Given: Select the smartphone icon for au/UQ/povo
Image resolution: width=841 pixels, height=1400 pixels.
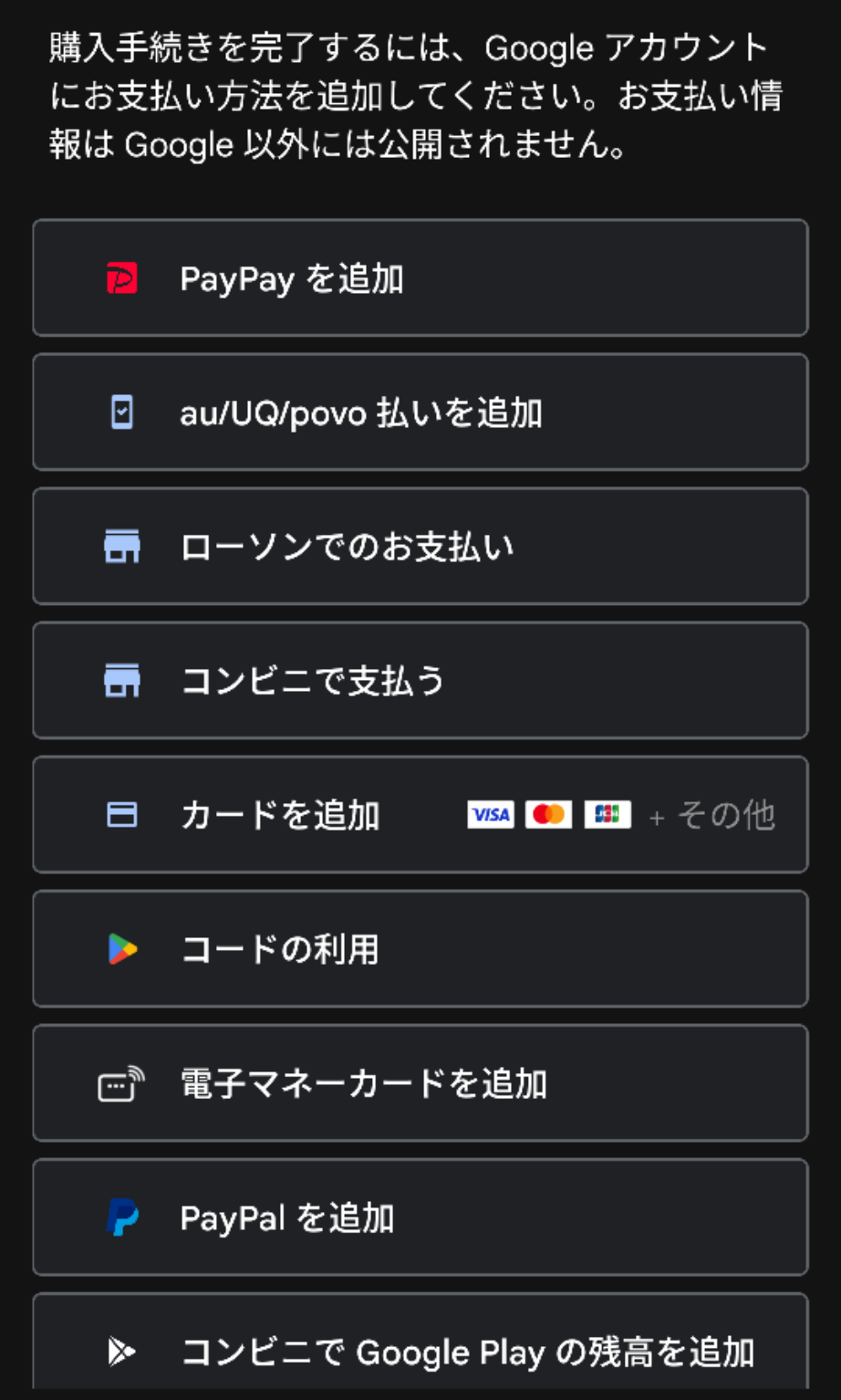Looking at the screenshot, I should click(x=122, y=412).
